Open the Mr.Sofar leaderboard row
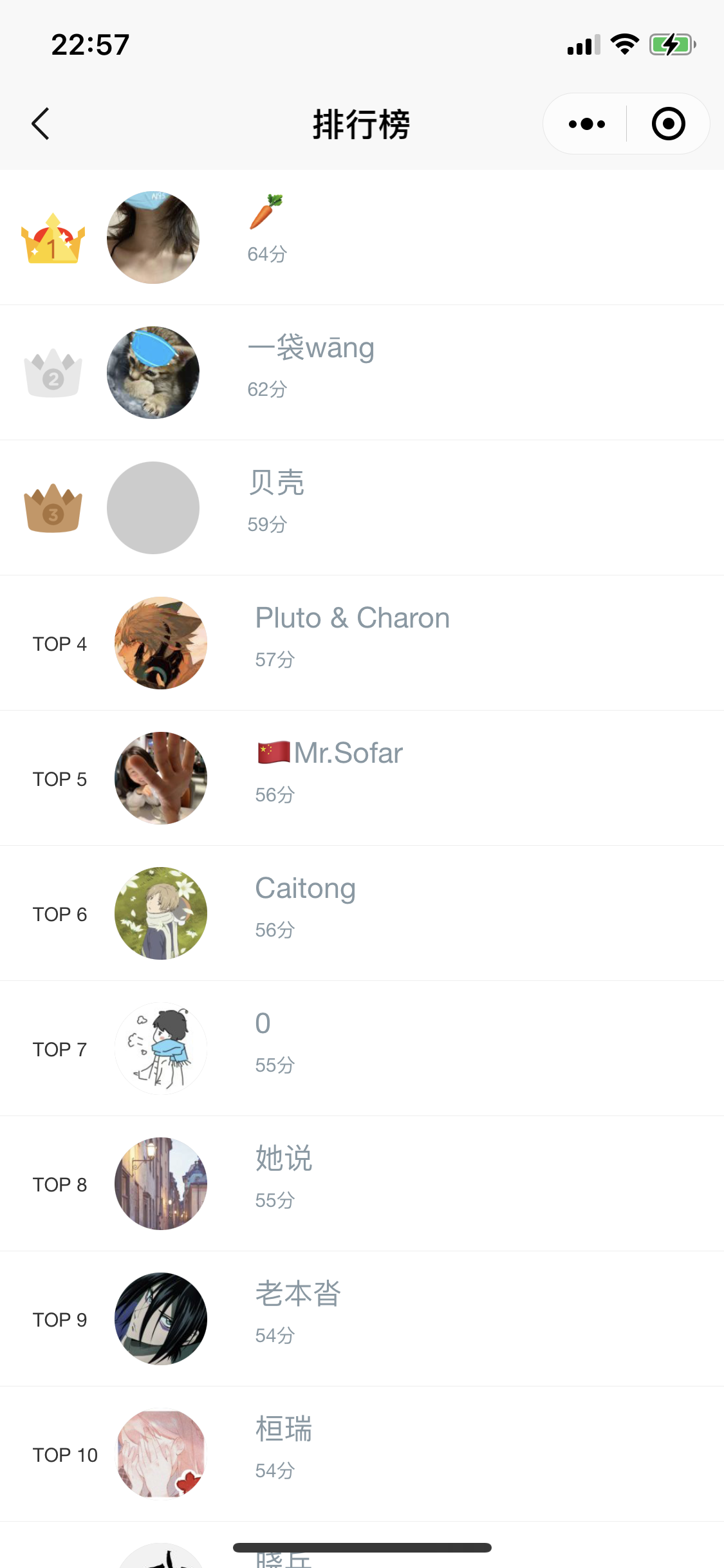The width and height of the screenshot is (724, 1568). click(x=362, y=778)
